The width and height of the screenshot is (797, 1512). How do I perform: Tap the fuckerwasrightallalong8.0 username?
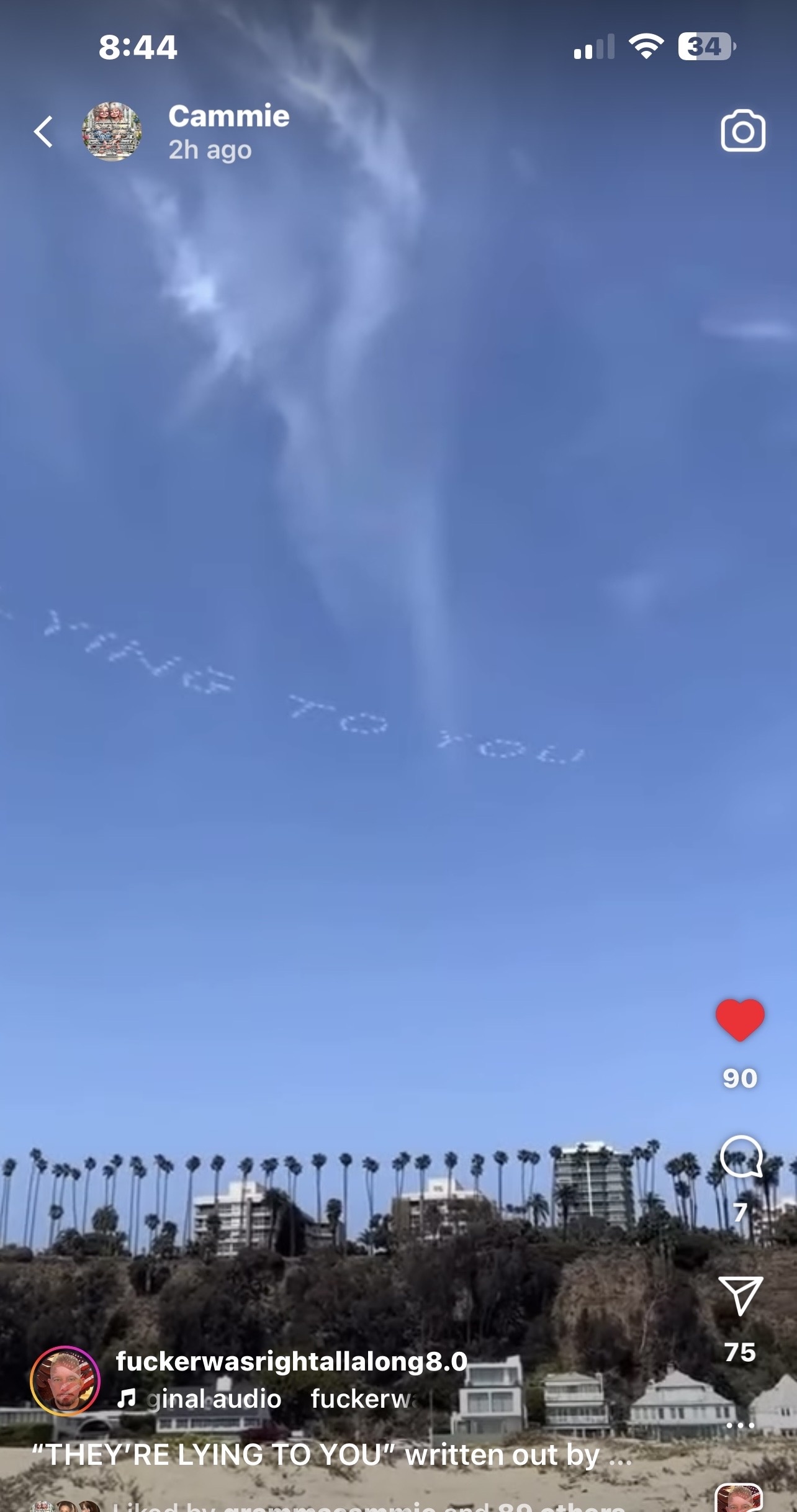292,1361
